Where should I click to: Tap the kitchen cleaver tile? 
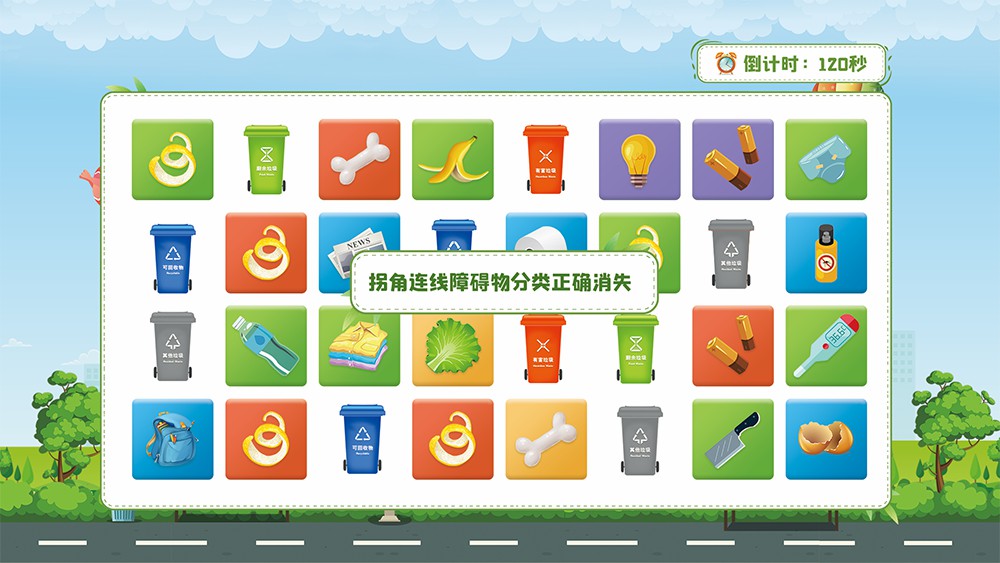[732, 439]
